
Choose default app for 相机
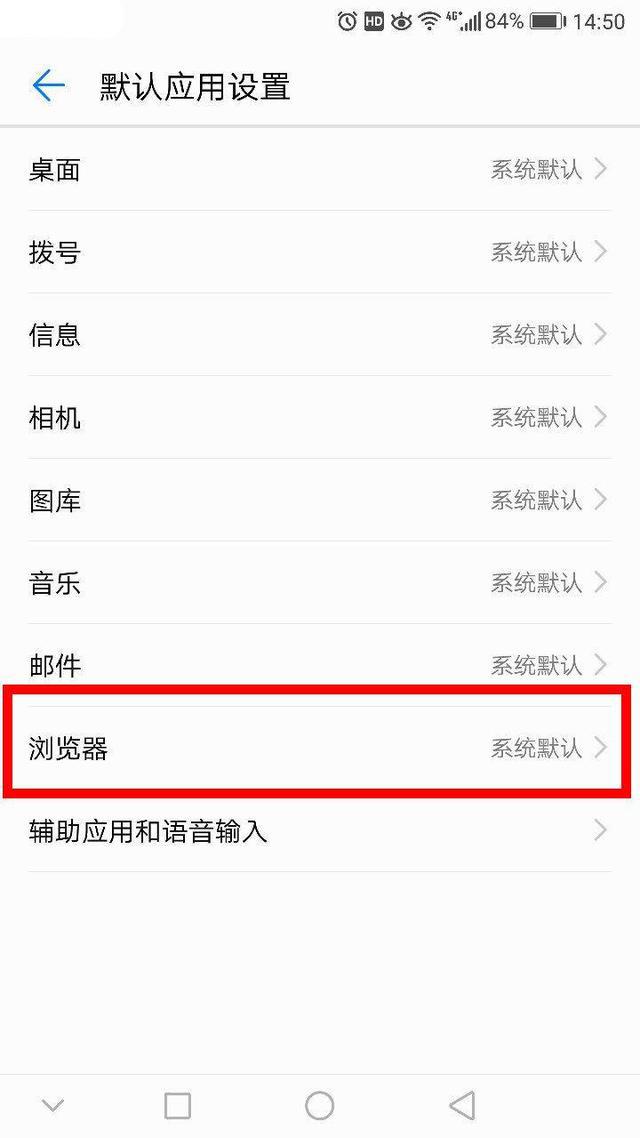coord(318,418)
